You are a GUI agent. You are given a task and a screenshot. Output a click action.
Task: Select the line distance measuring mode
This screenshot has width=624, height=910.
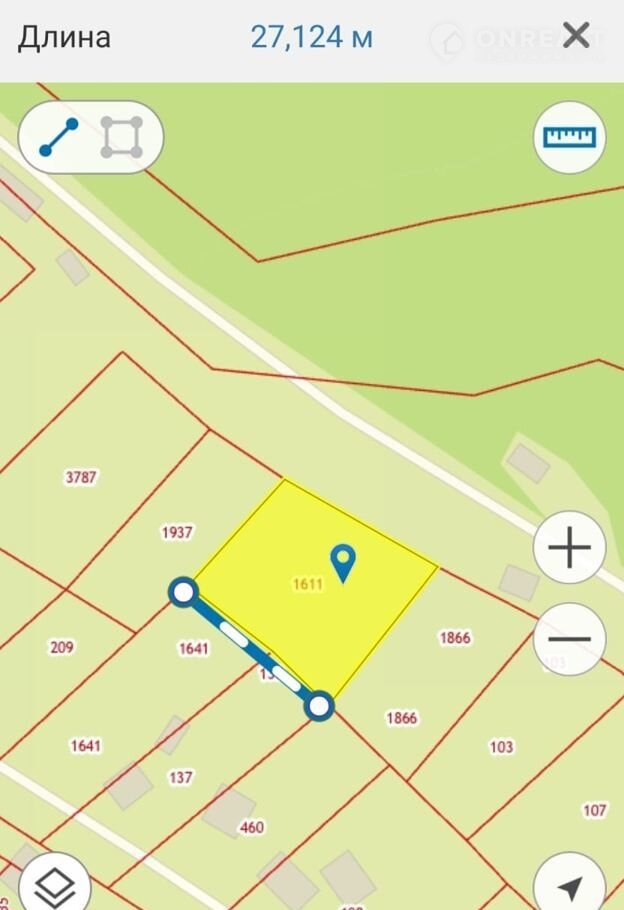tap(58, 137)
